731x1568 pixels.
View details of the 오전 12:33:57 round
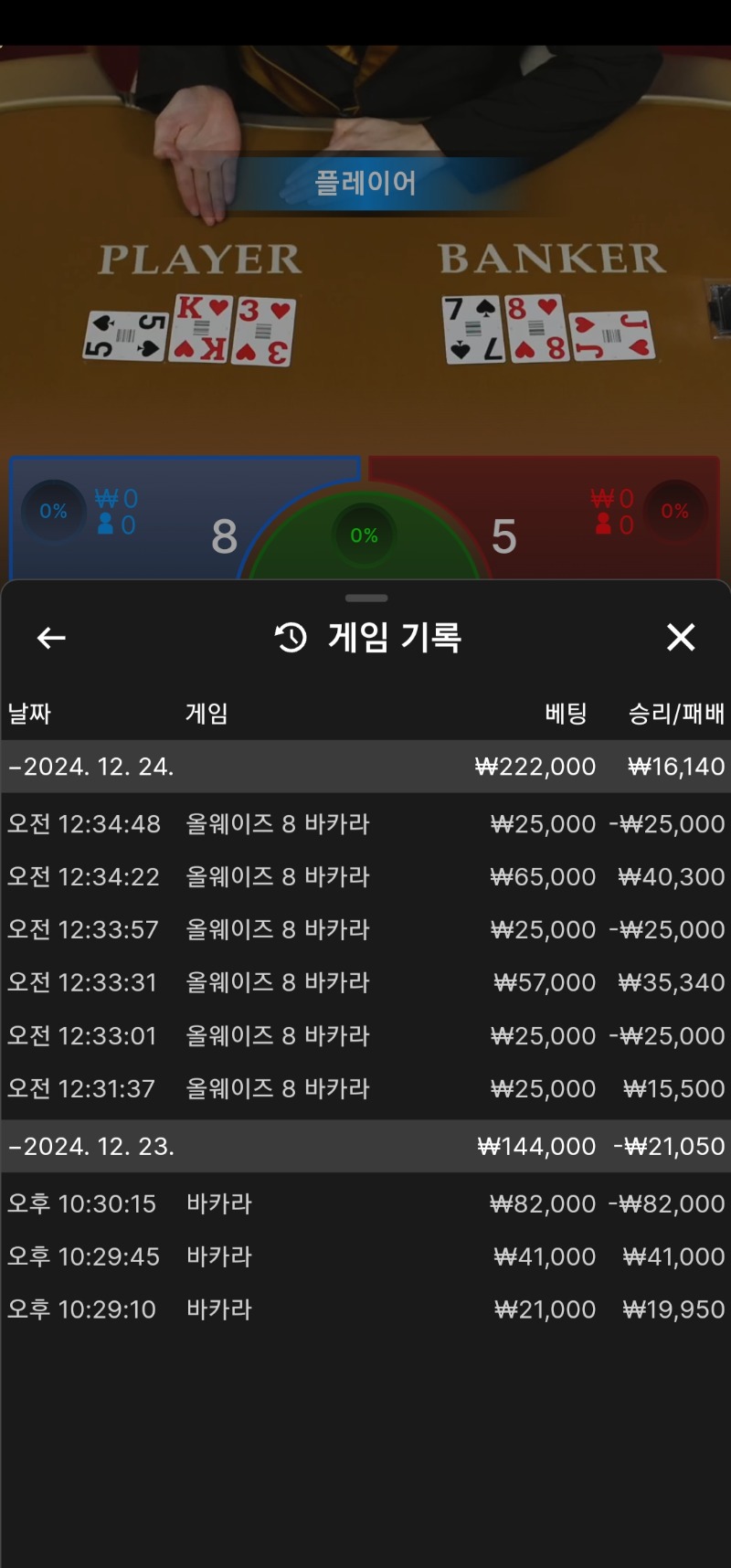(x=365, y=930)
